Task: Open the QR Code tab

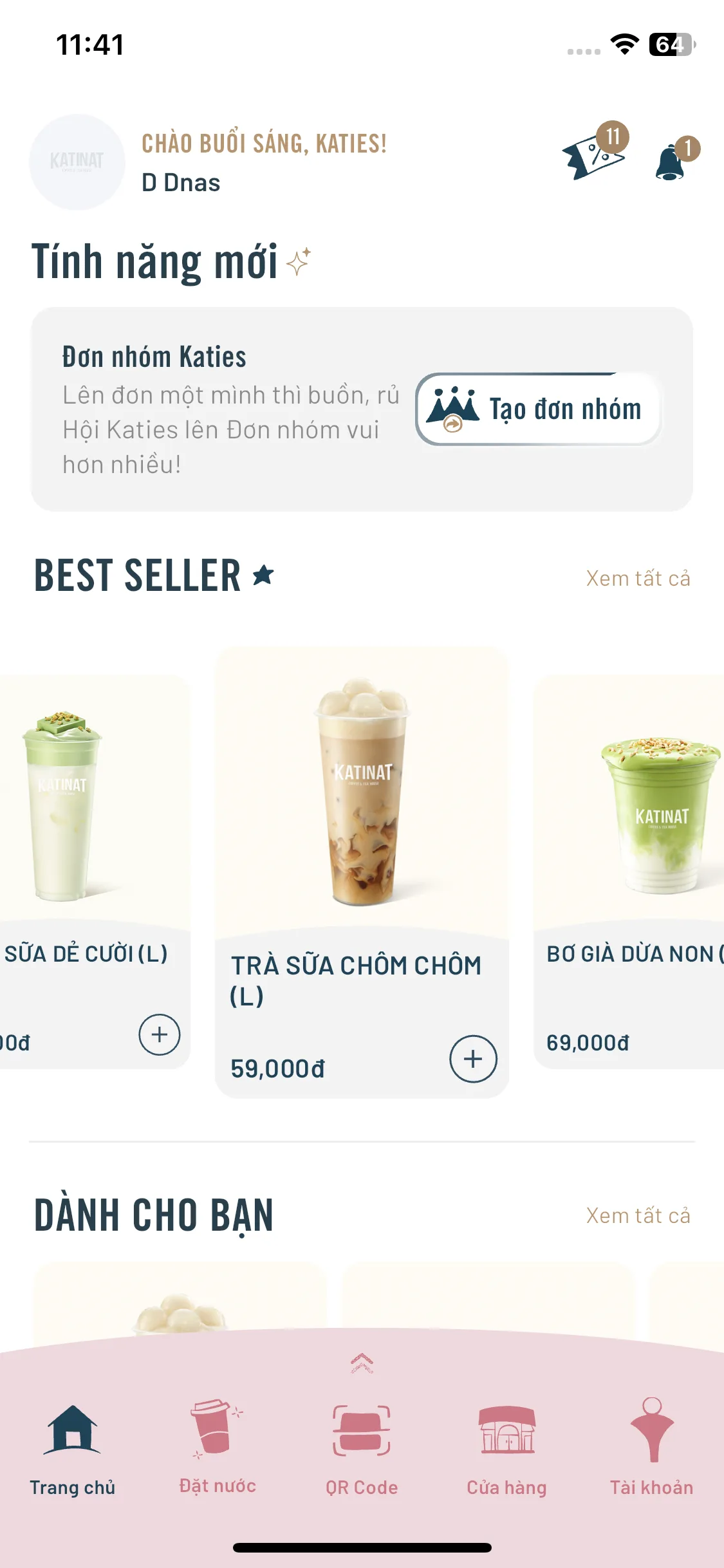Action: click(x=362, y=1448)
